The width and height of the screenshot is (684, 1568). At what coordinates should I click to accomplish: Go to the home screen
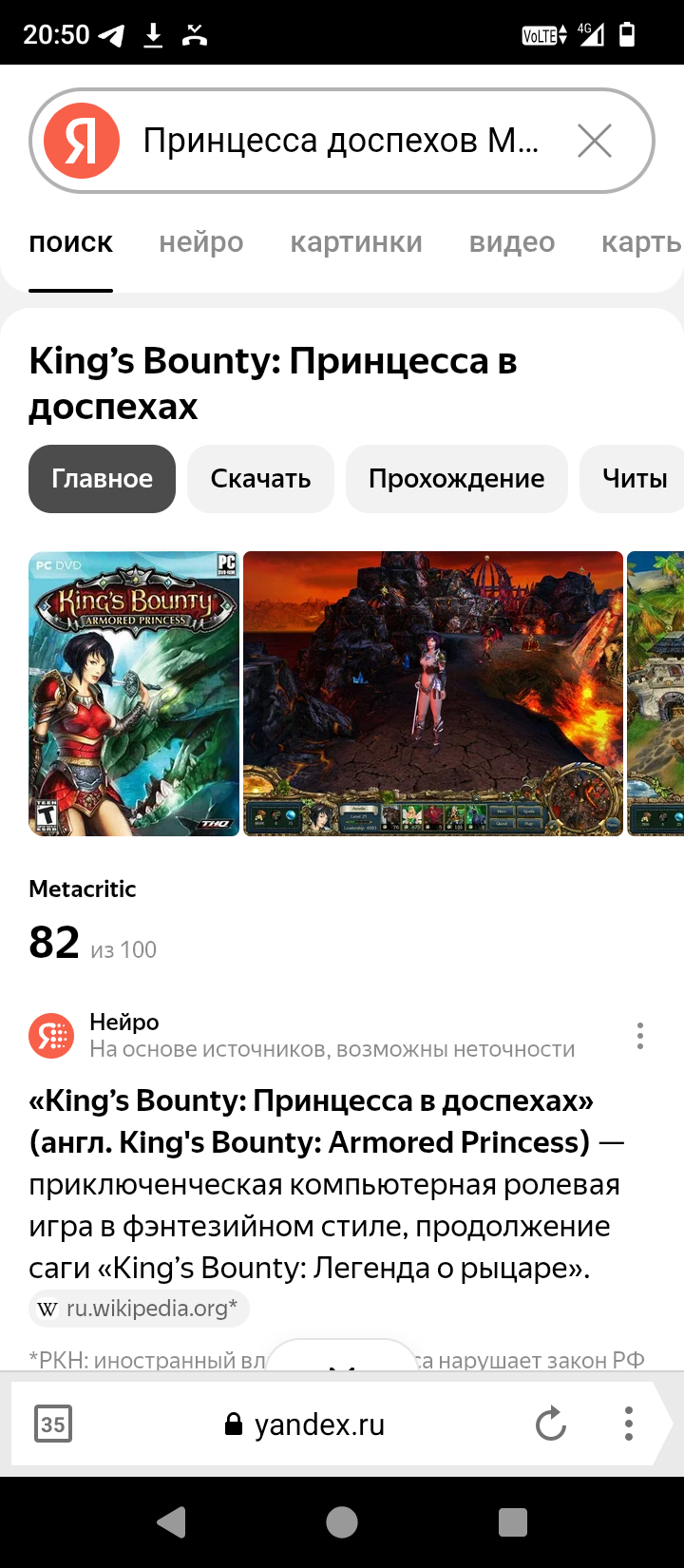(x=342, y=1522)
